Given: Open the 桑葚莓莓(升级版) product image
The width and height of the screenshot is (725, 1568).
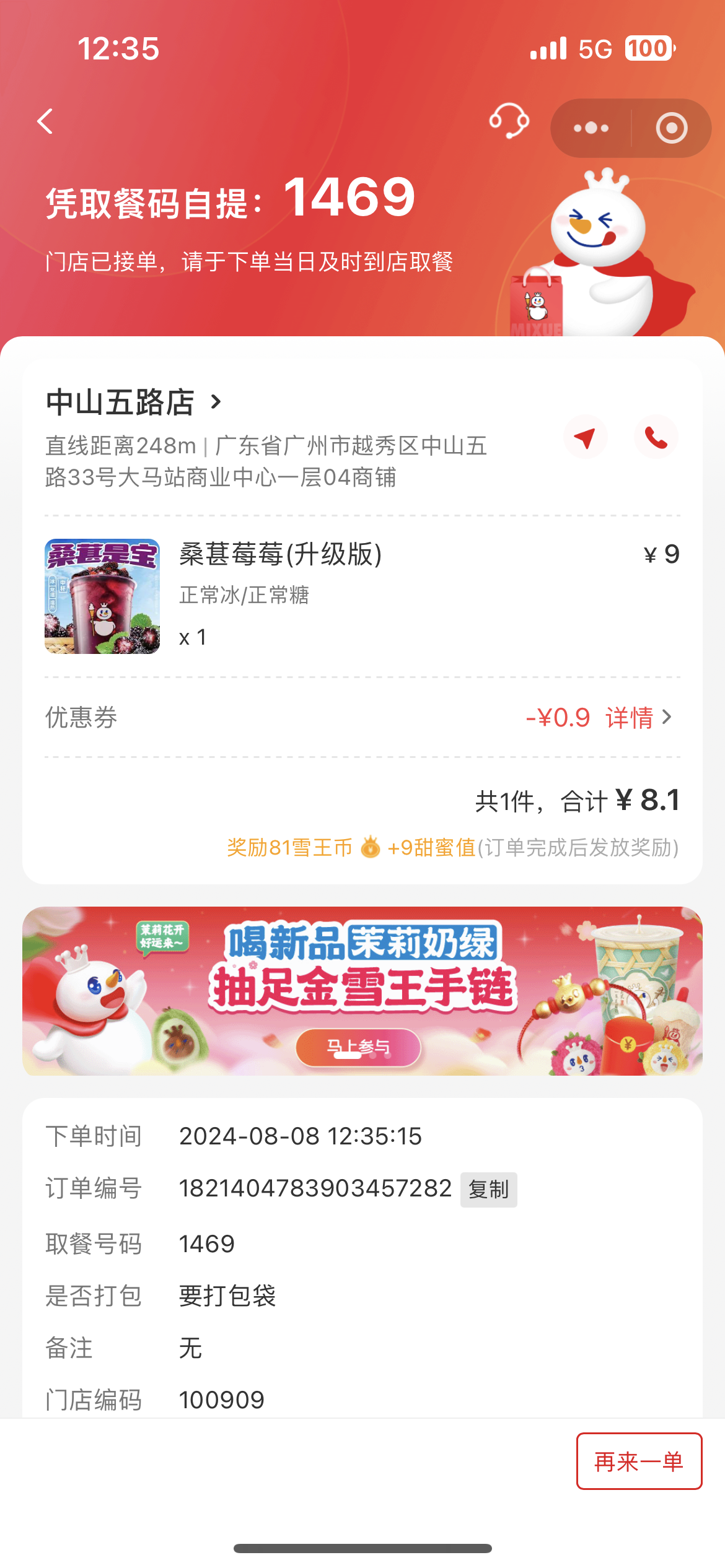Looking at the screenshot, I should pos(102,596).
